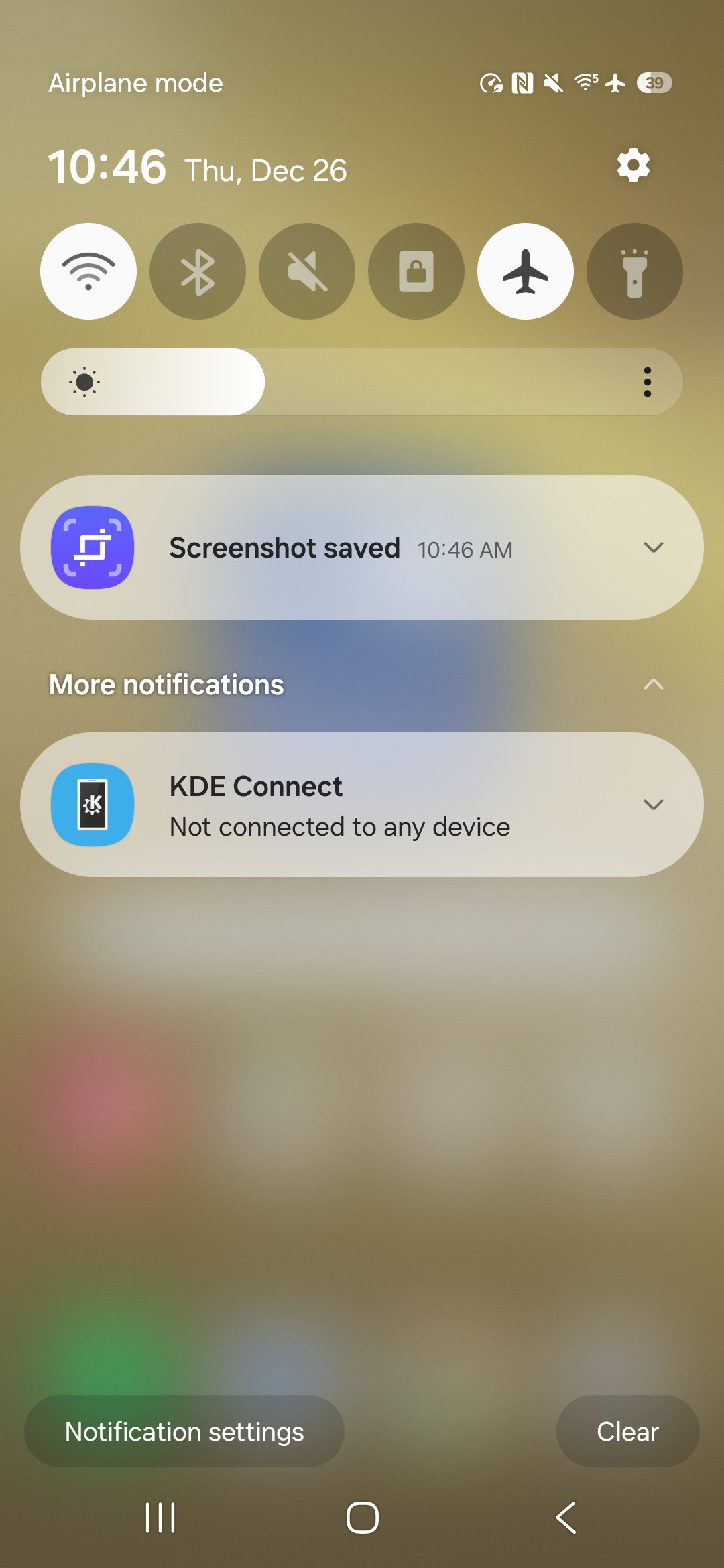
Task: Toggle the rotation lock quick setting
Action: click(x=416, y=271)
